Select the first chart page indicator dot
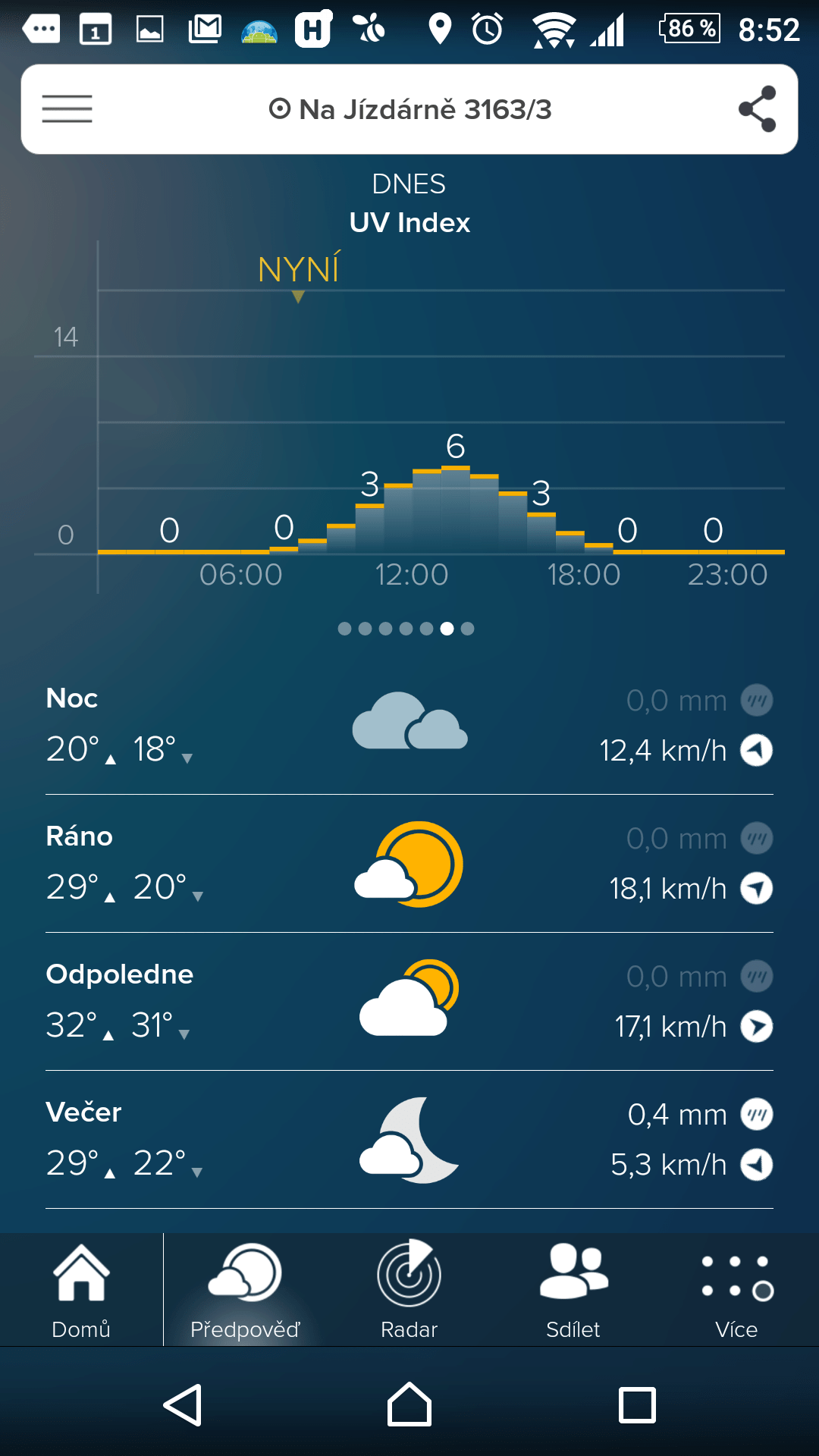819x1456 pixels. point(344,629)
